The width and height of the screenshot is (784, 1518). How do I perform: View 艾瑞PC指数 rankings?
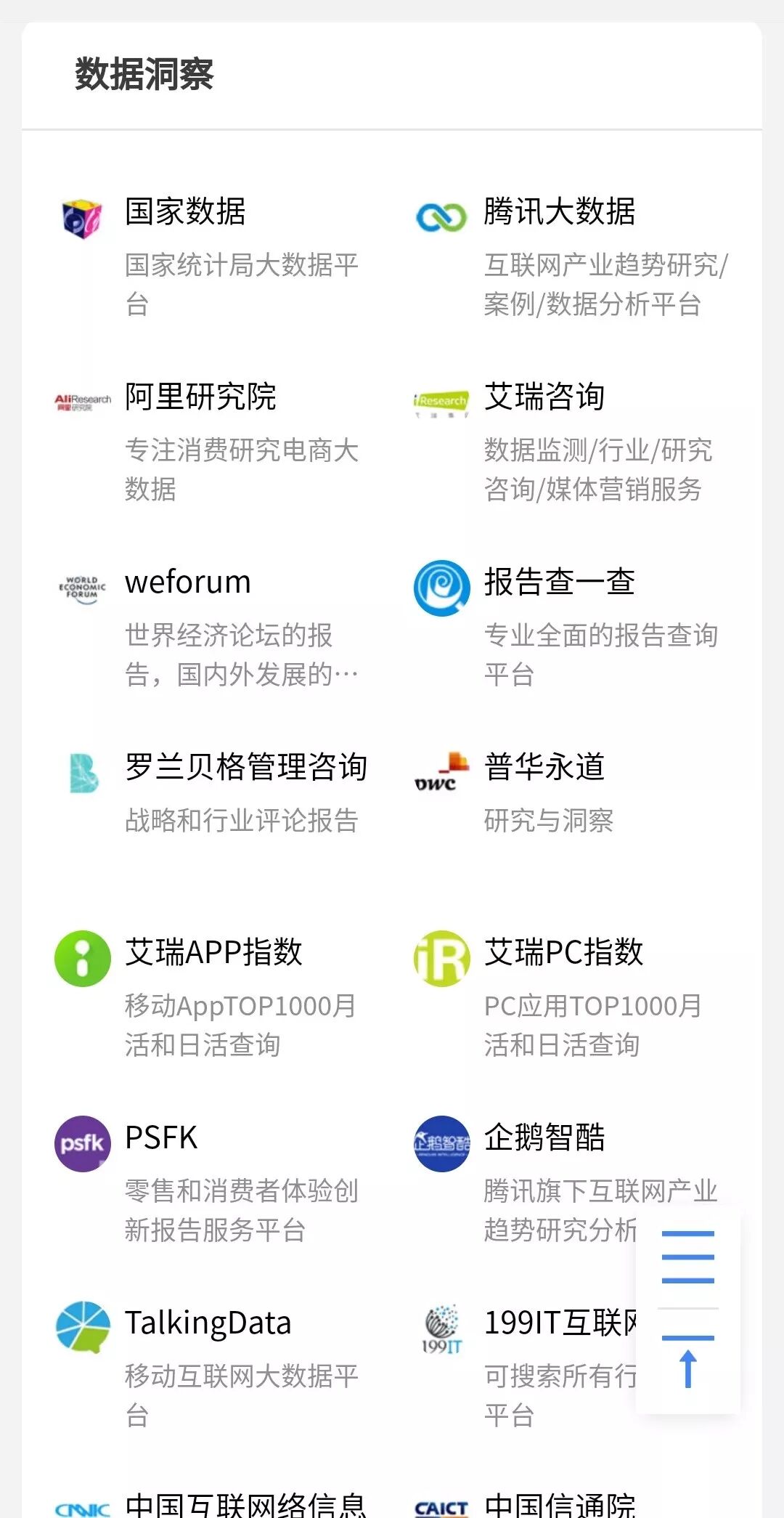pos(563,953)
